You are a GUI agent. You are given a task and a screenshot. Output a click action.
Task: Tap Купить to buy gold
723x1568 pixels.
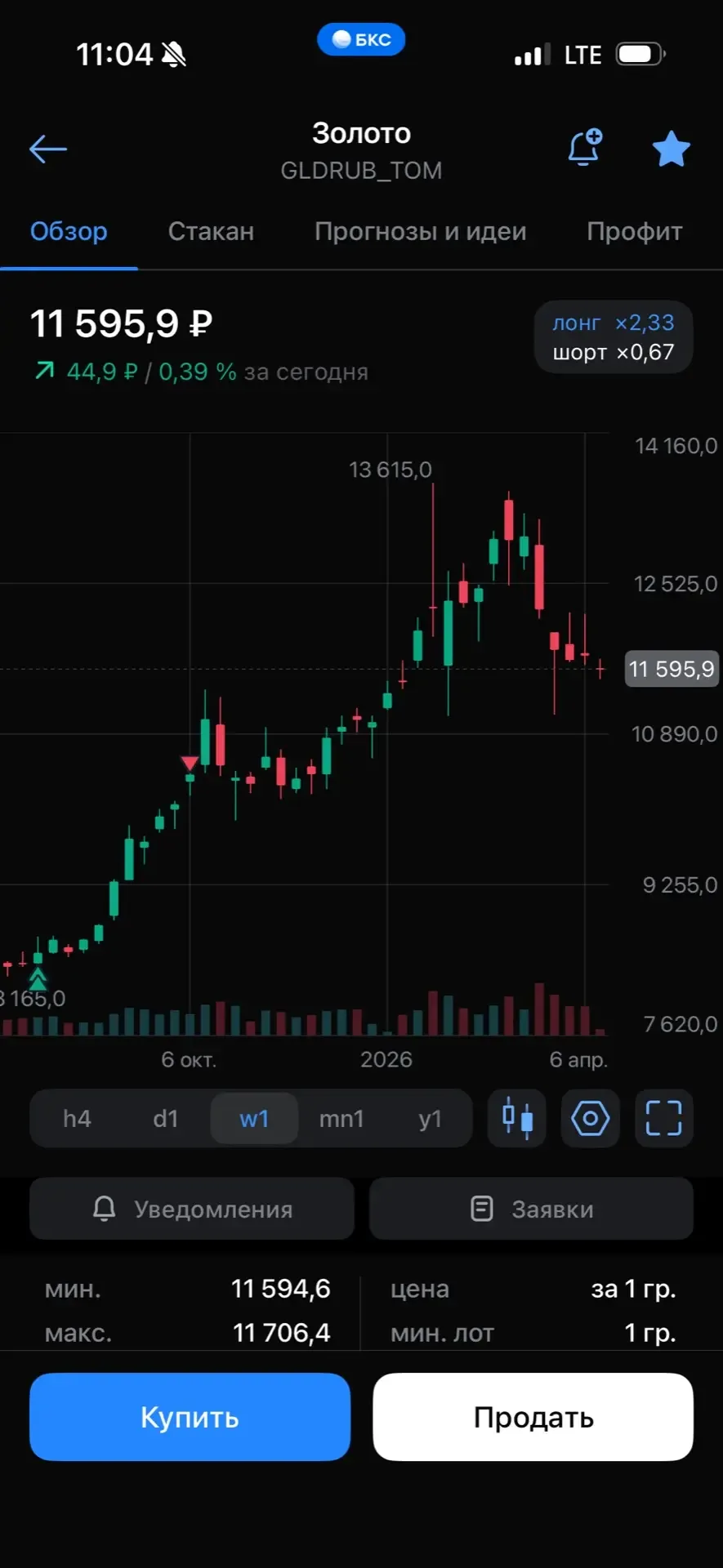190,1417
